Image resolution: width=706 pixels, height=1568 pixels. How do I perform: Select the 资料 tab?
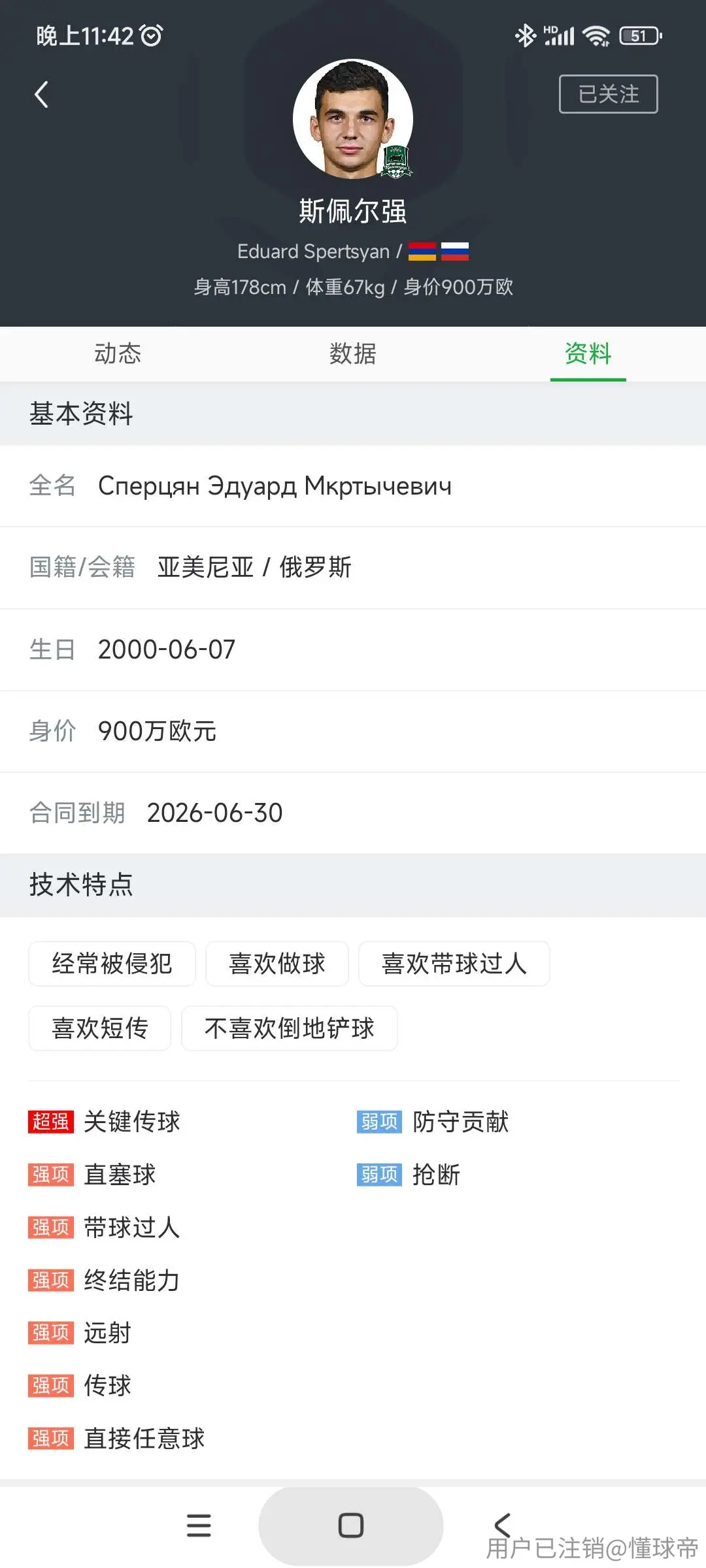point(588,353)
